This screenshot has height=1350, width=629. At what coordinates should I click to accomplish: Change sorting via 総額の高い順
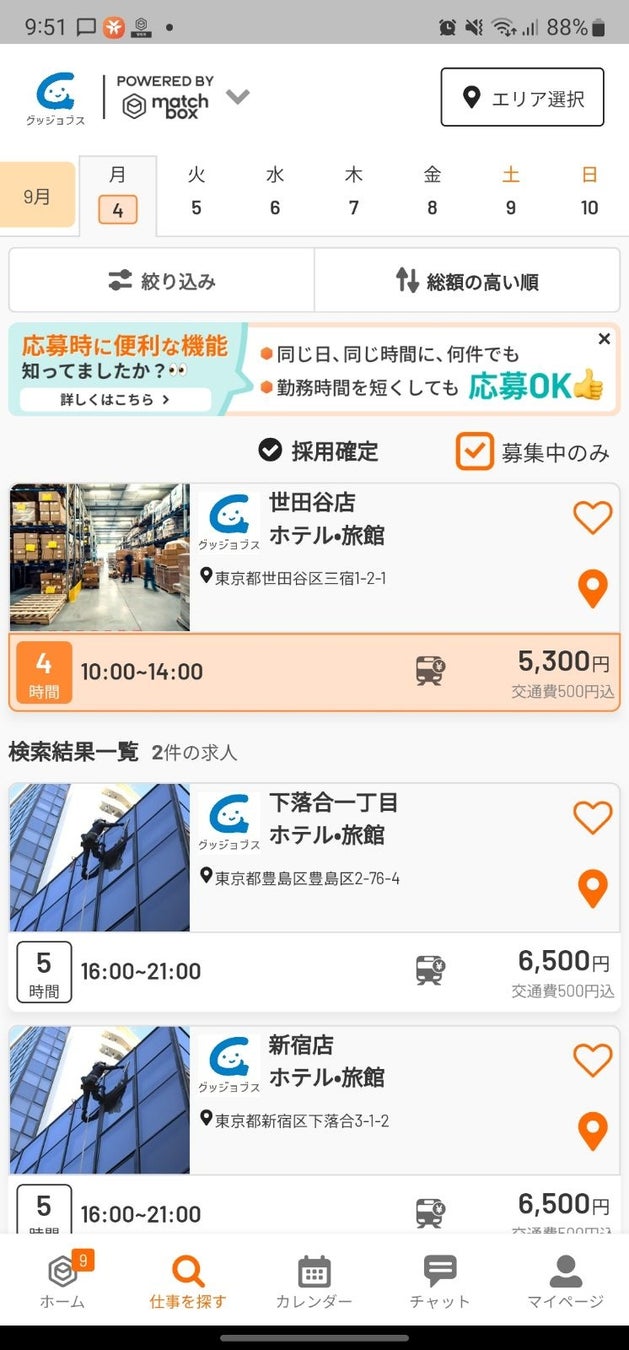pyautogui.click(x=467, y=281)
